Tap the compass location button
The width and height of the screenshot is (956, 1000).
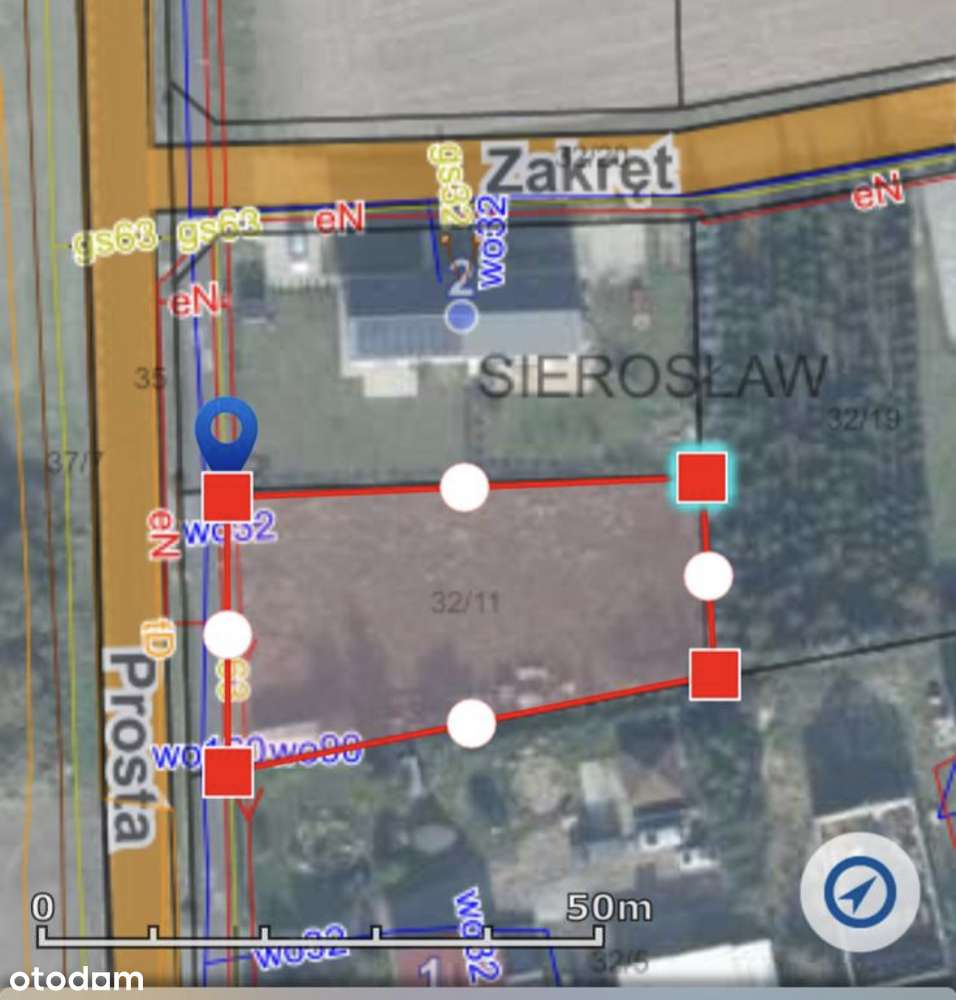[859, 891]
